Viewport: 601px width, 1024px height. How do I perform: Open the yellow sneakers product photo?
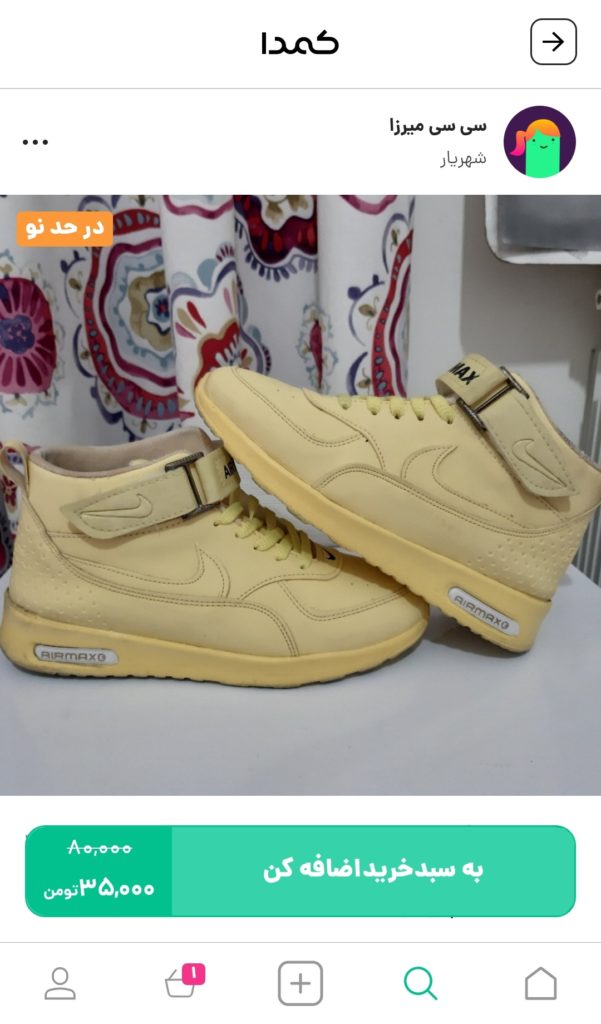click(x=300, y=495)
